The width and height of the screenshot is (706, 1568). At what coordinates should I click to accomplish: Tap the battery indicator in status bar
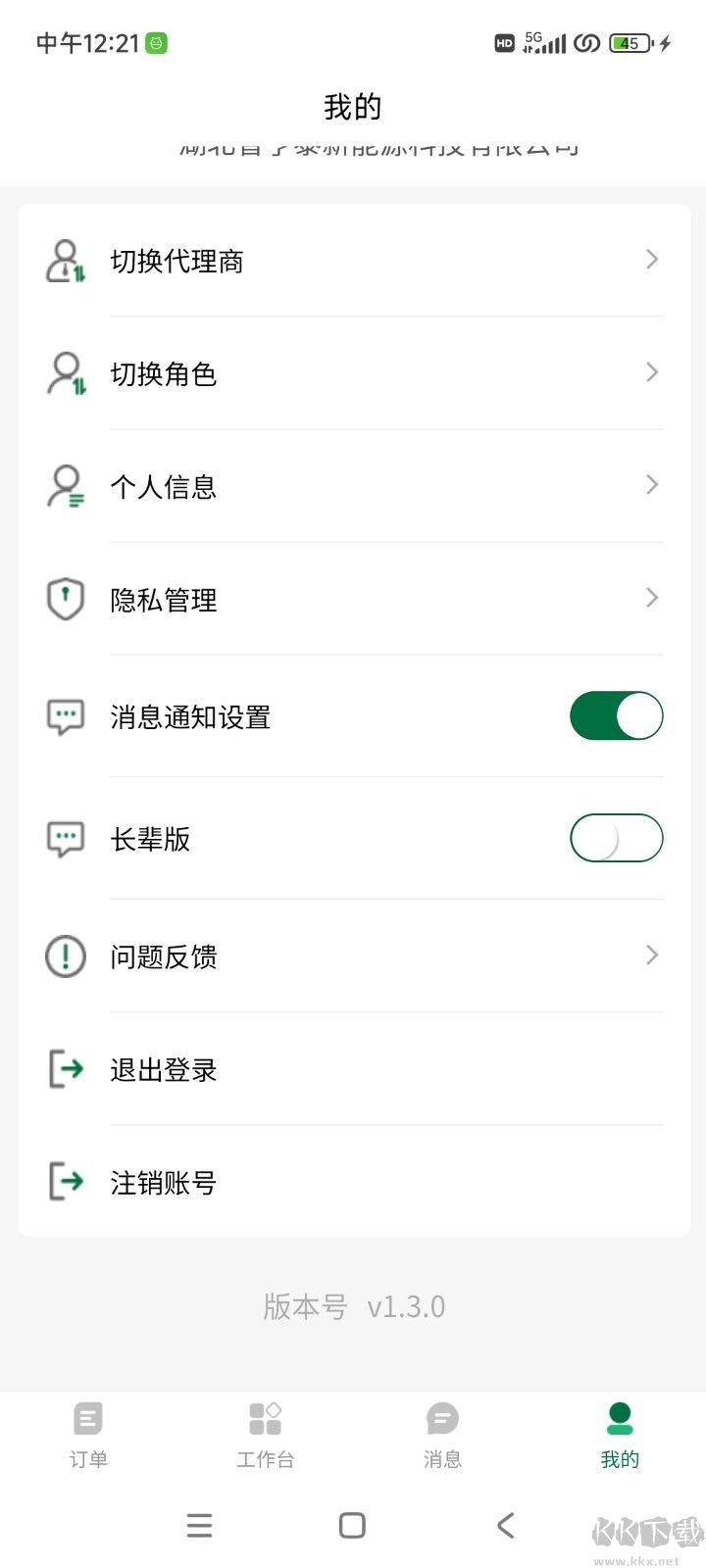tap(629, 43)
